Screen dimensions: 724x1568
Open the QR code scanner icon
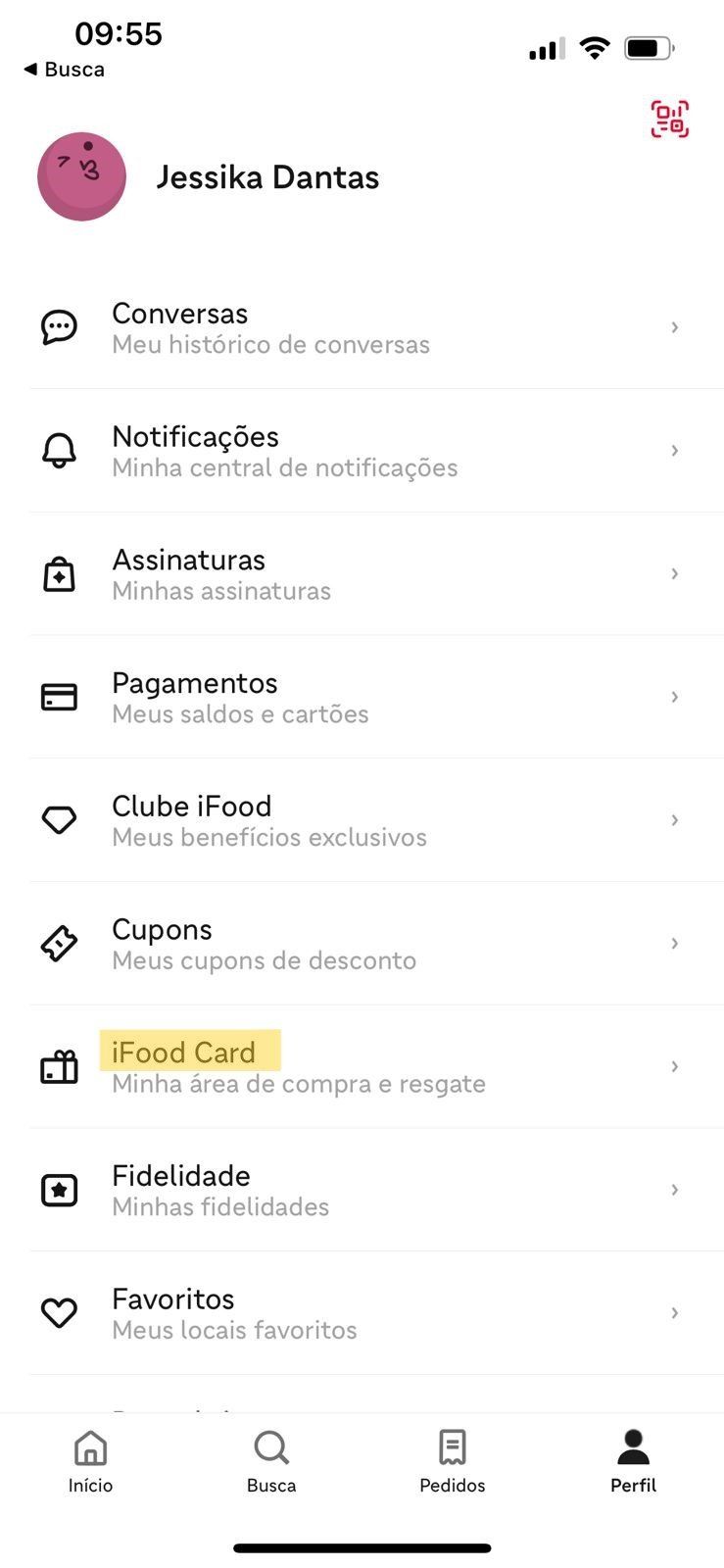pyautogui.click(x=669, y=119)
